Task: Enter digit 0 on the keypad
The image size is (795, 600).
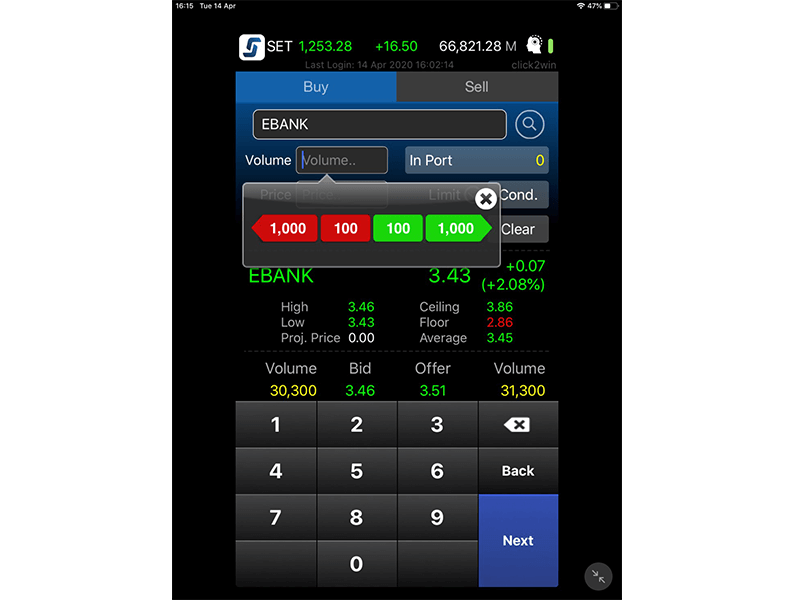Action: point(356,564)
